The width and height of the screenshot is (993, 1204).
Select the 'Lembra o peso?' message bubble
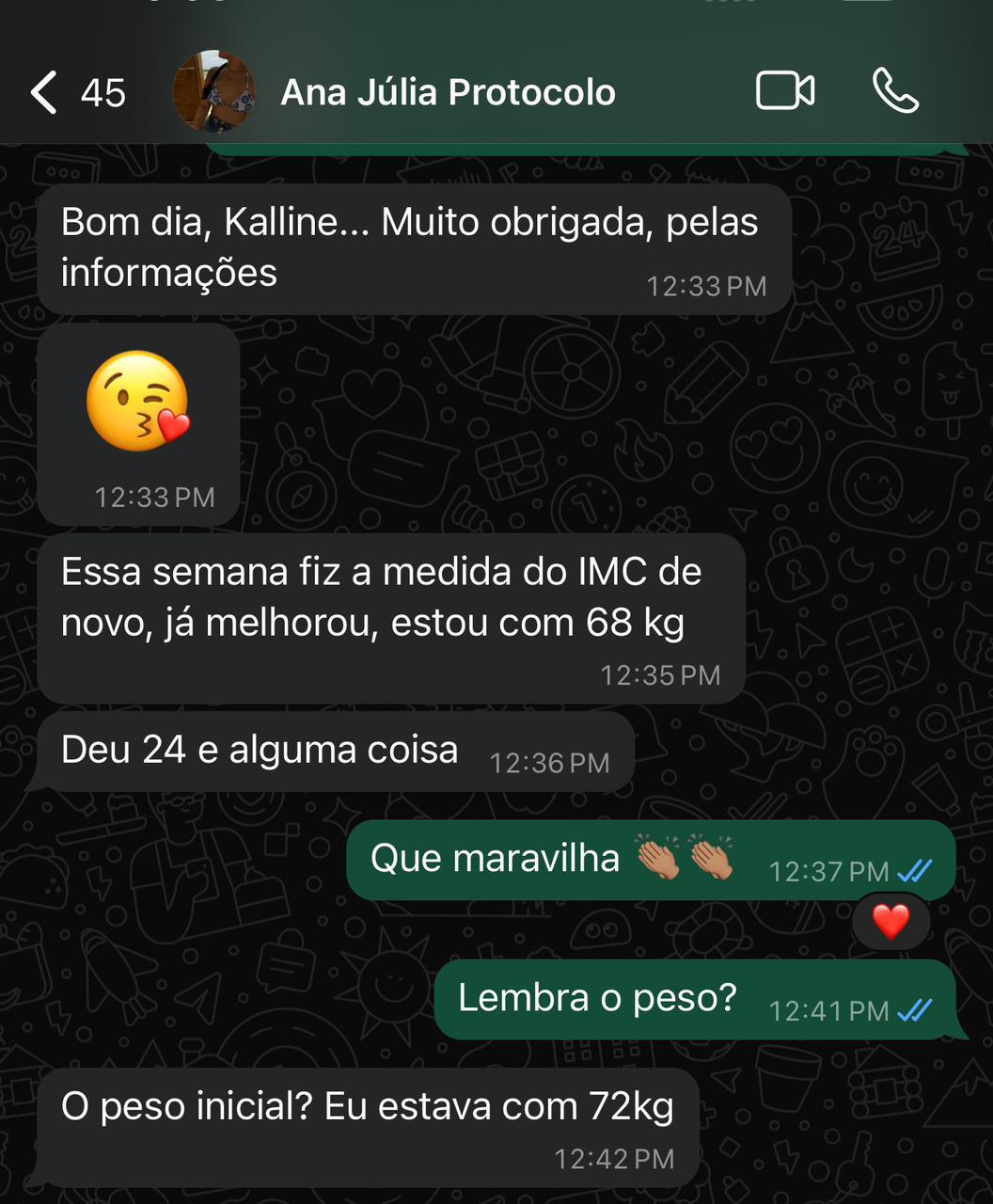[x=597, y=999]
